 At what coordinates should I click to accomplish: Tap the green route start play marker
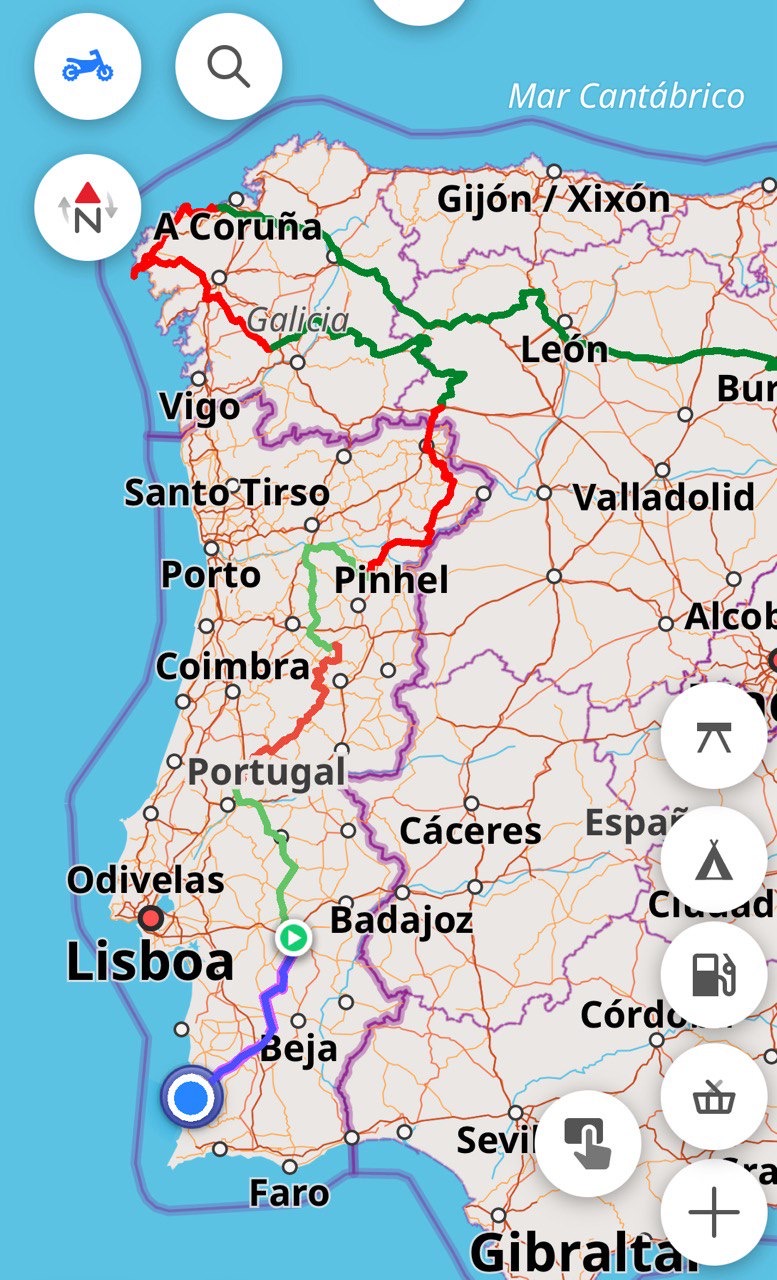click(293, 938)
